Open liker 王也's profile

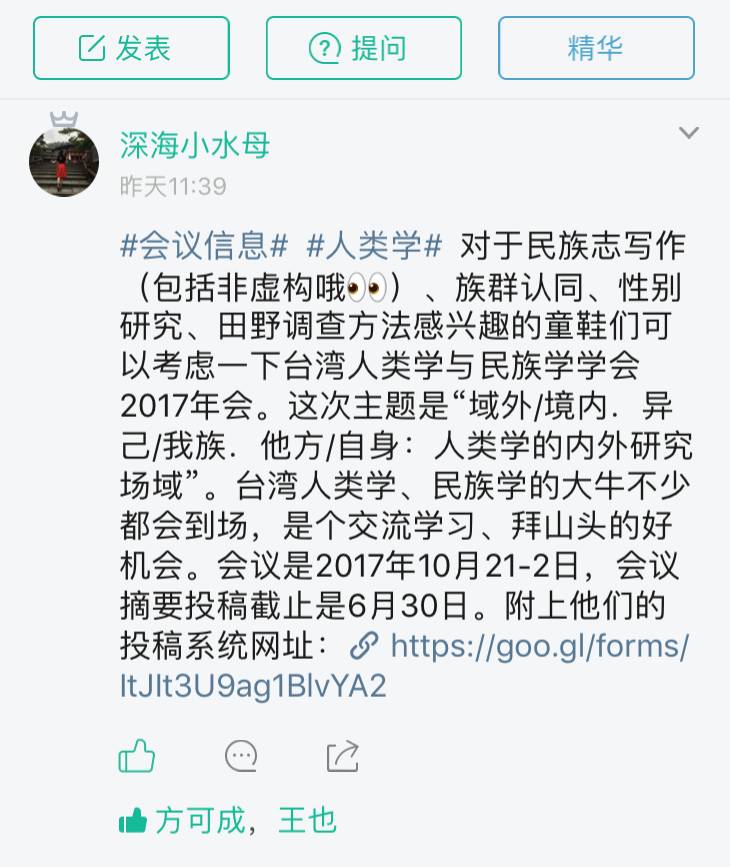tap(307, 821)
